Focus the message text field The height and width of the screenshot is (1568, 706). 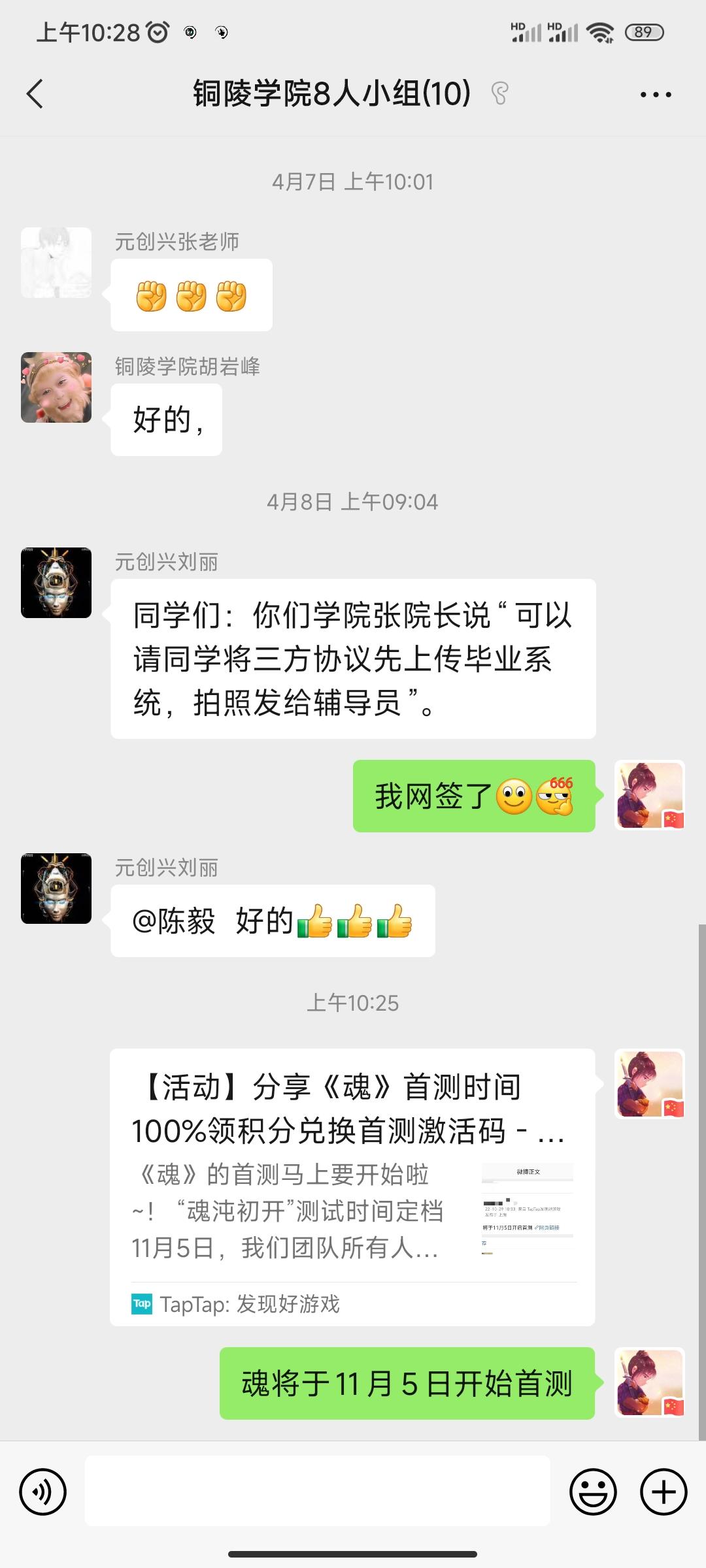pyautogui.click(x=318, y=1492)
